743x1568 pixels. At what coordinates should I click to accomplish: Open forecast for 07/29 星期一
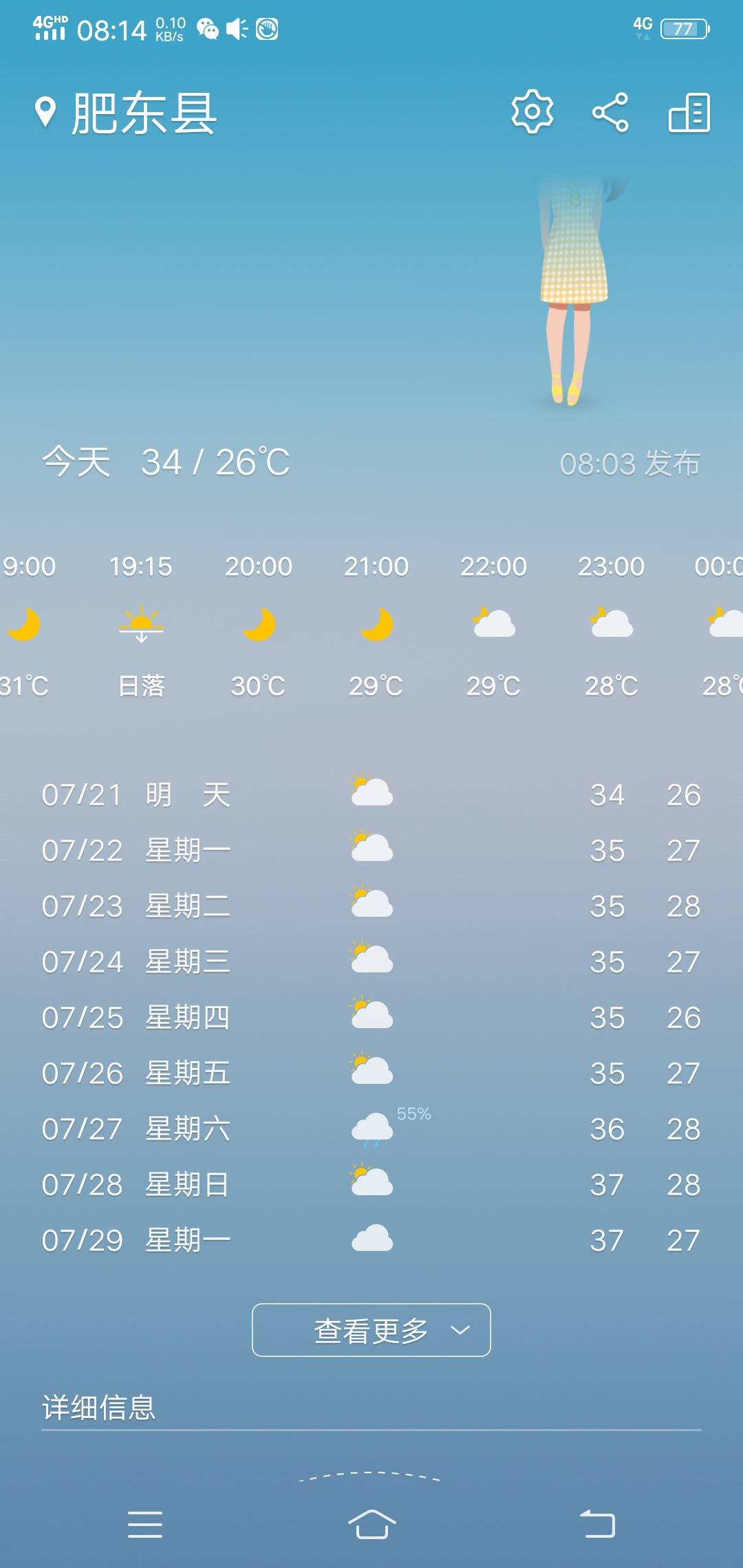coord(371,1240)
